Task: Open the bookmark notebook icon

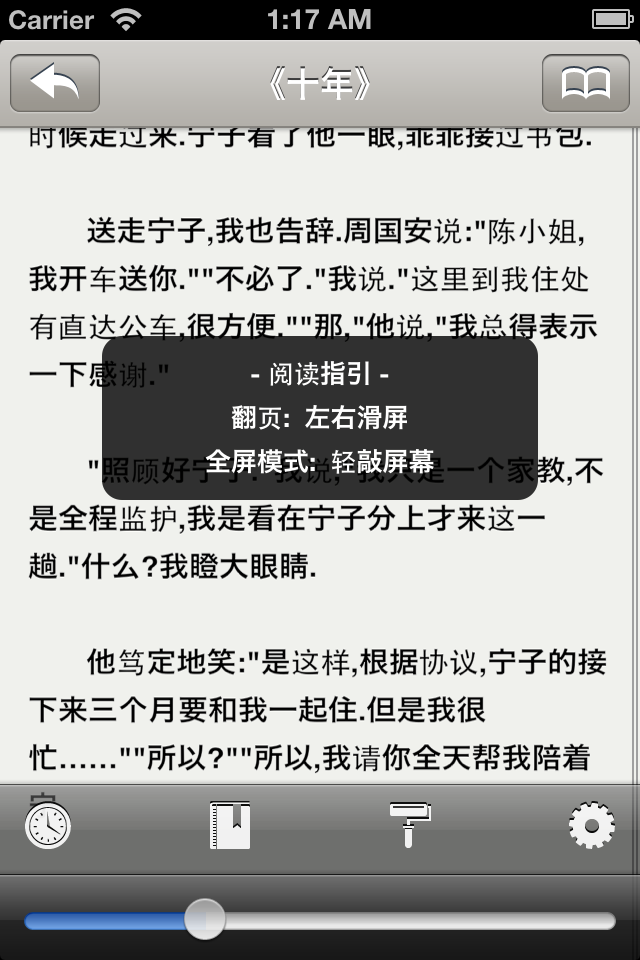Action: point(230,826)
